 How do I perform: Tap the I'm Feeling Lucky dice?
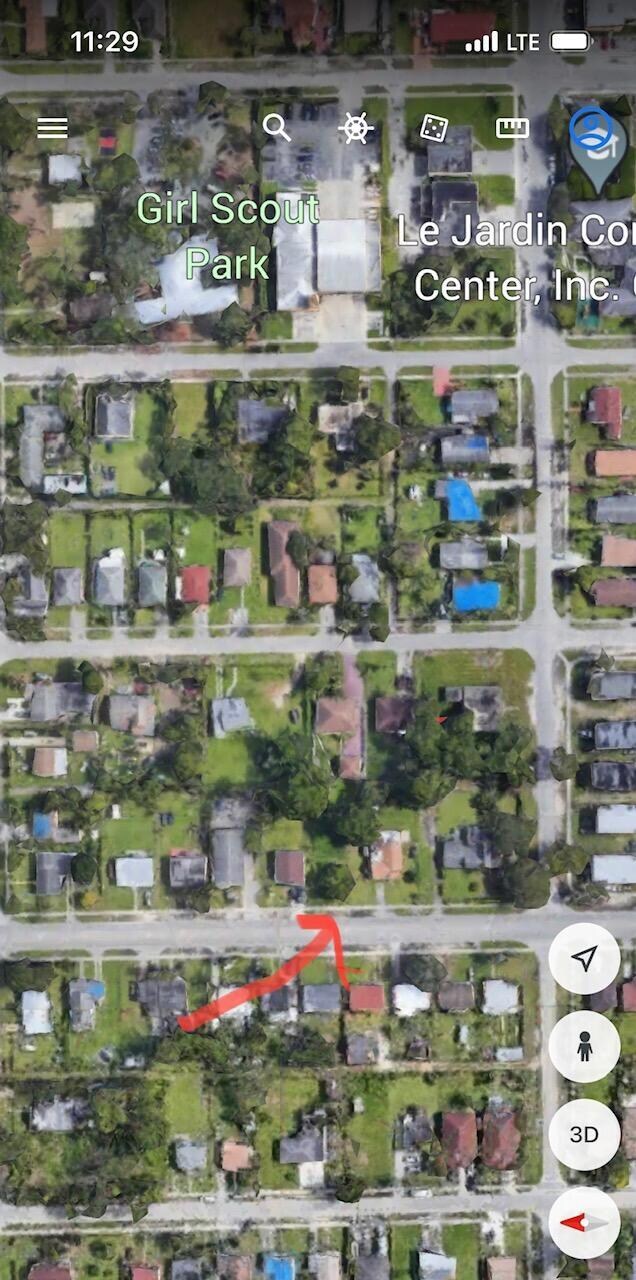(x=433, y=128)
